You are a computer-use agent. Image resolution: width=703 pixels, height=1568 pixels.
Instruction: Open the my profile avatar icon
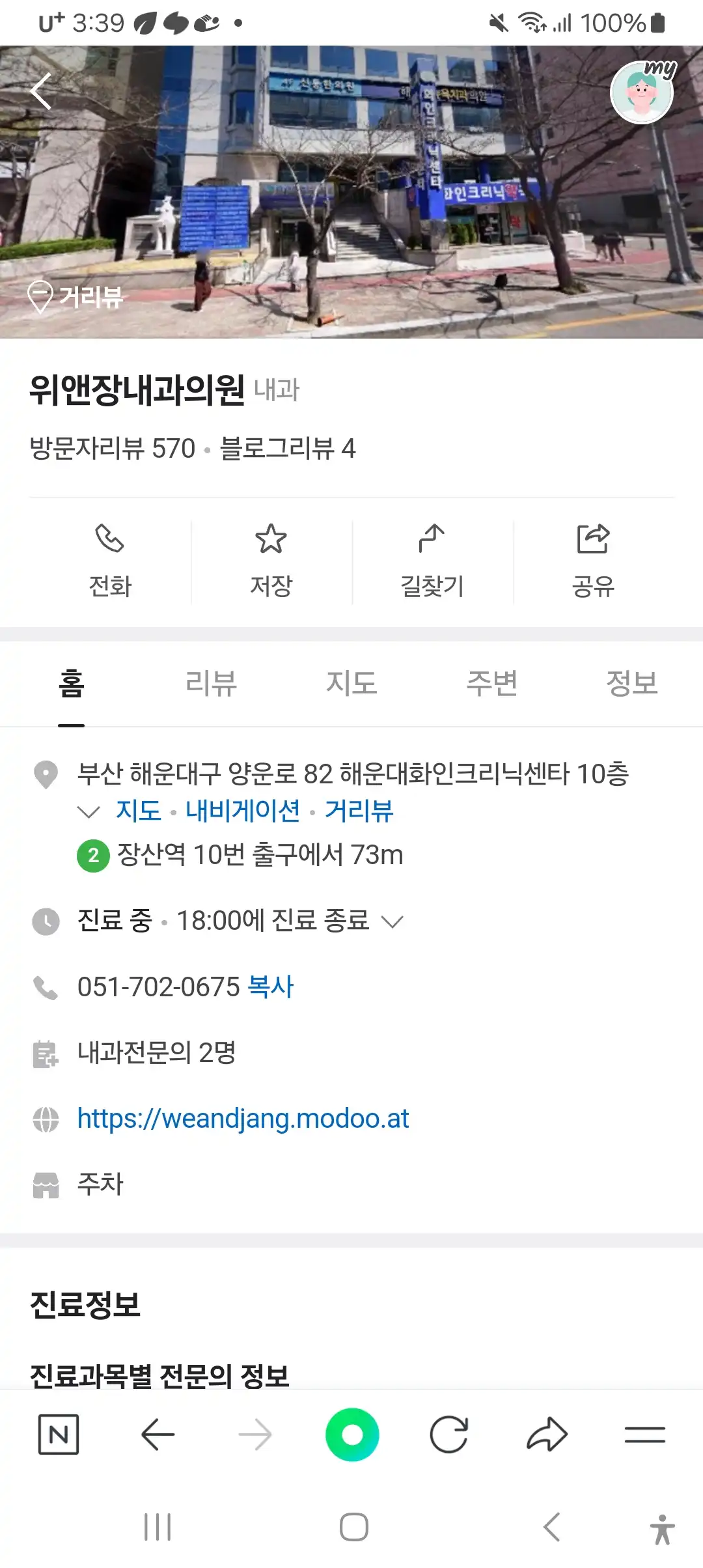(641, 91)
